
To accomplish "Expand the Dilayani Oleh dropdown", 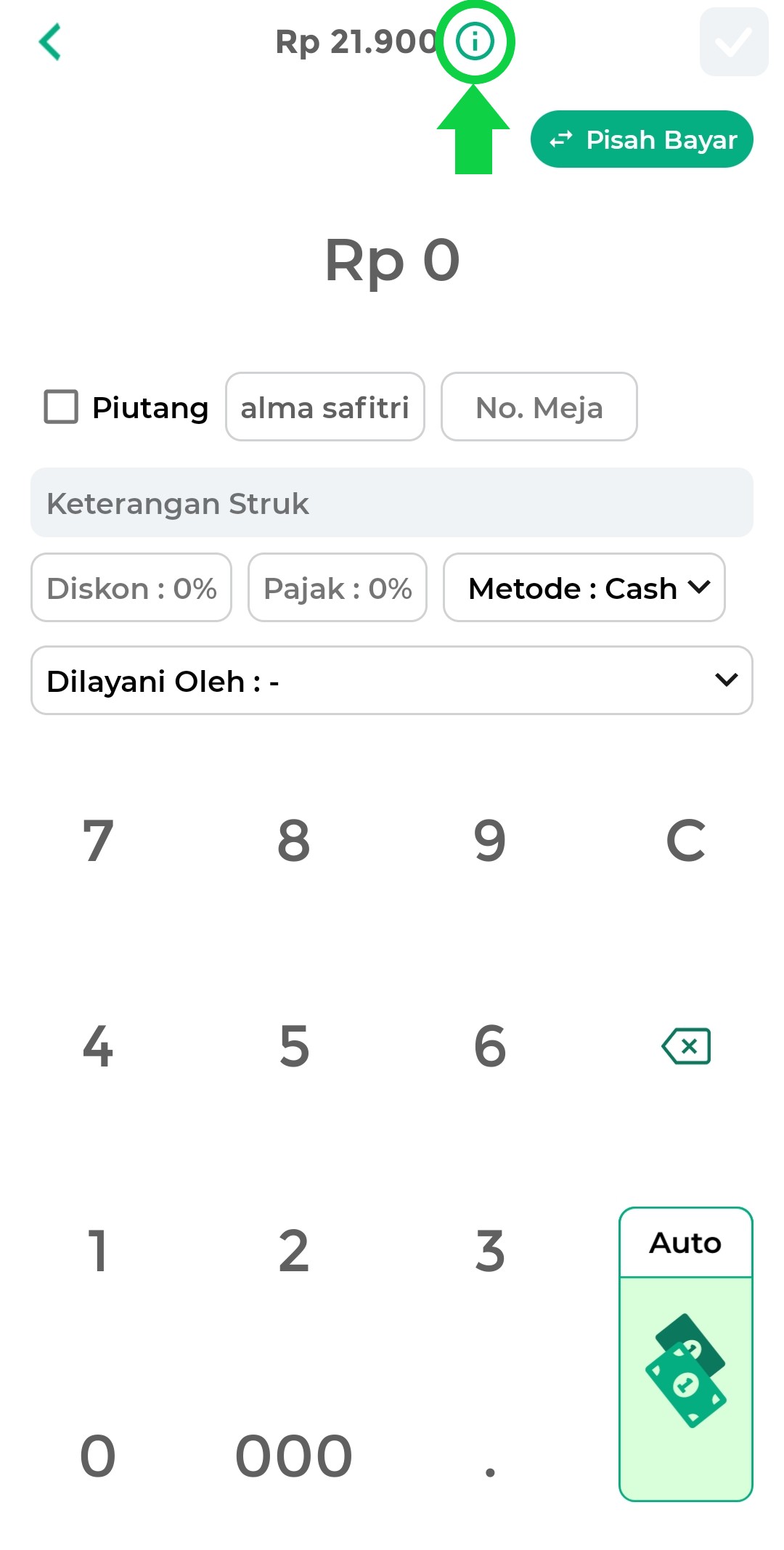I will (391, 681).
